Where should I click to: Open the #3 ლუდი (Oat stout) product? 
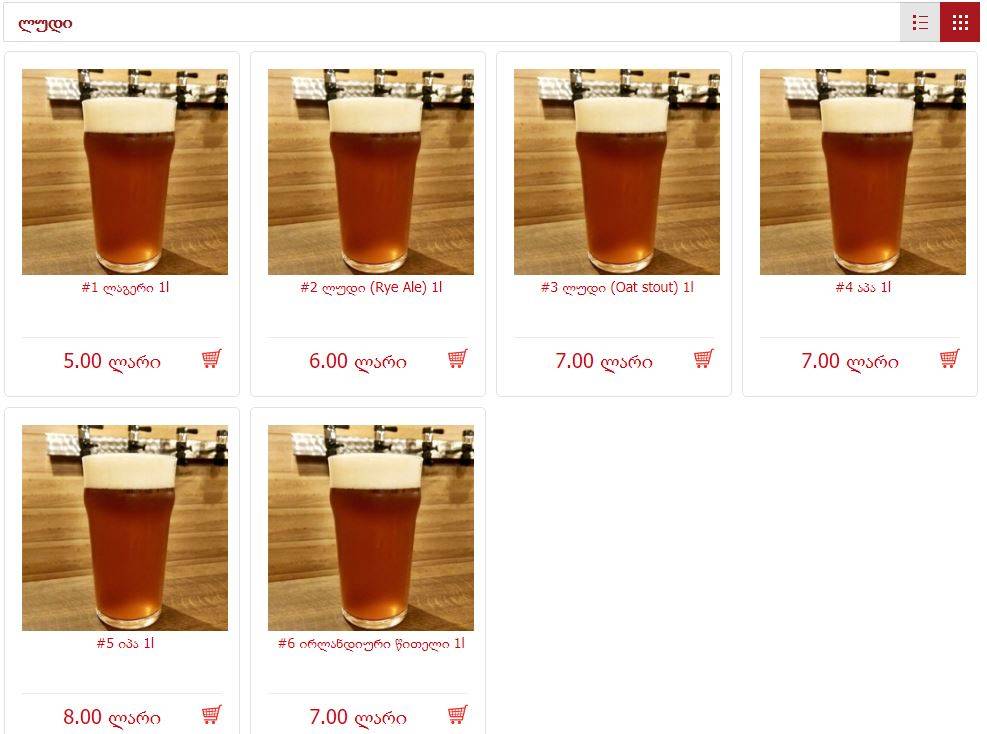pos(617,172)
